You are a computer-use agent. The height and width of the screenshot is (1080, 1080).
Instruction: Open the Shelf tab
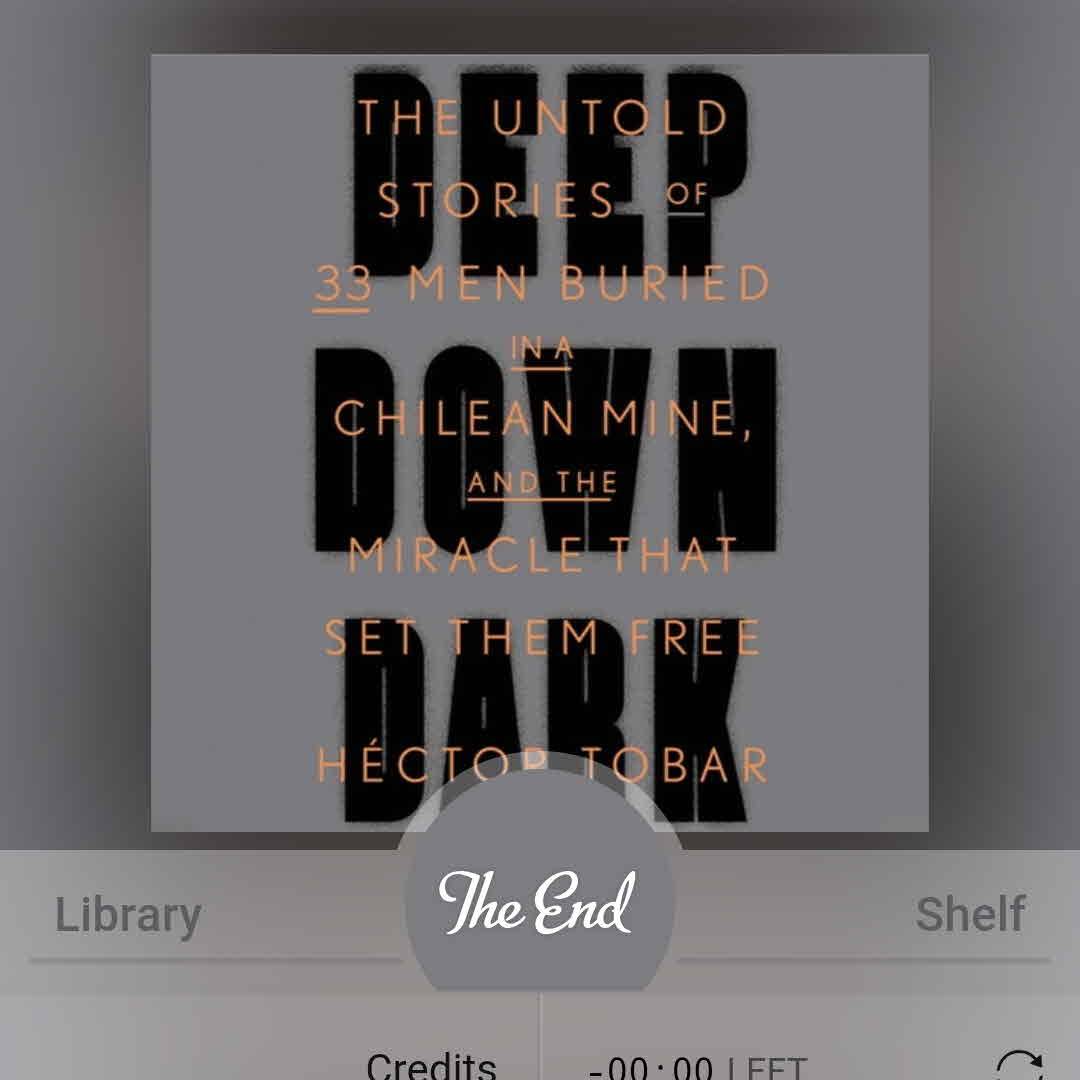pos(969,915)
